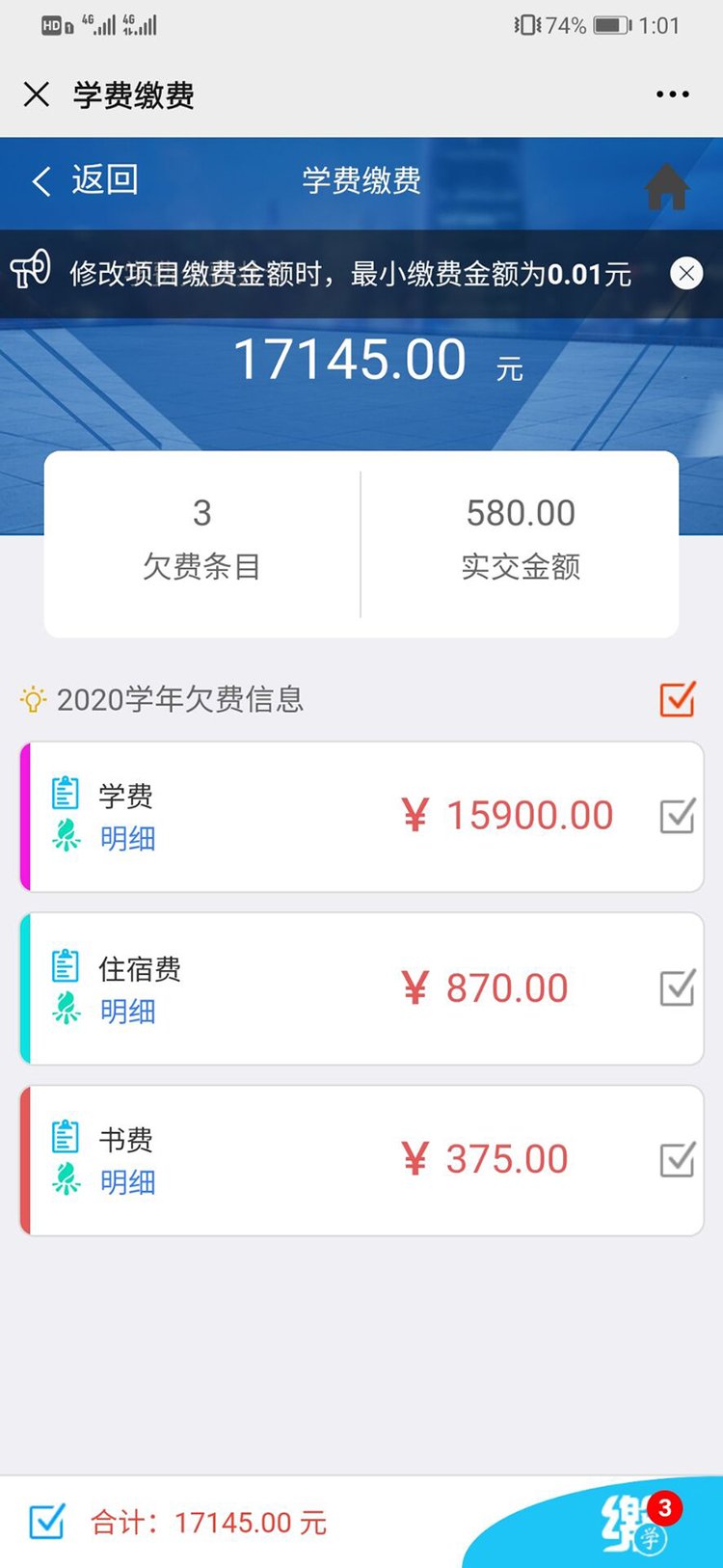Toggle the 合计 checkbox at bottom
Image resolution: width=723 pixels, height=1568 pixels.
click(x=47, y=1522)
